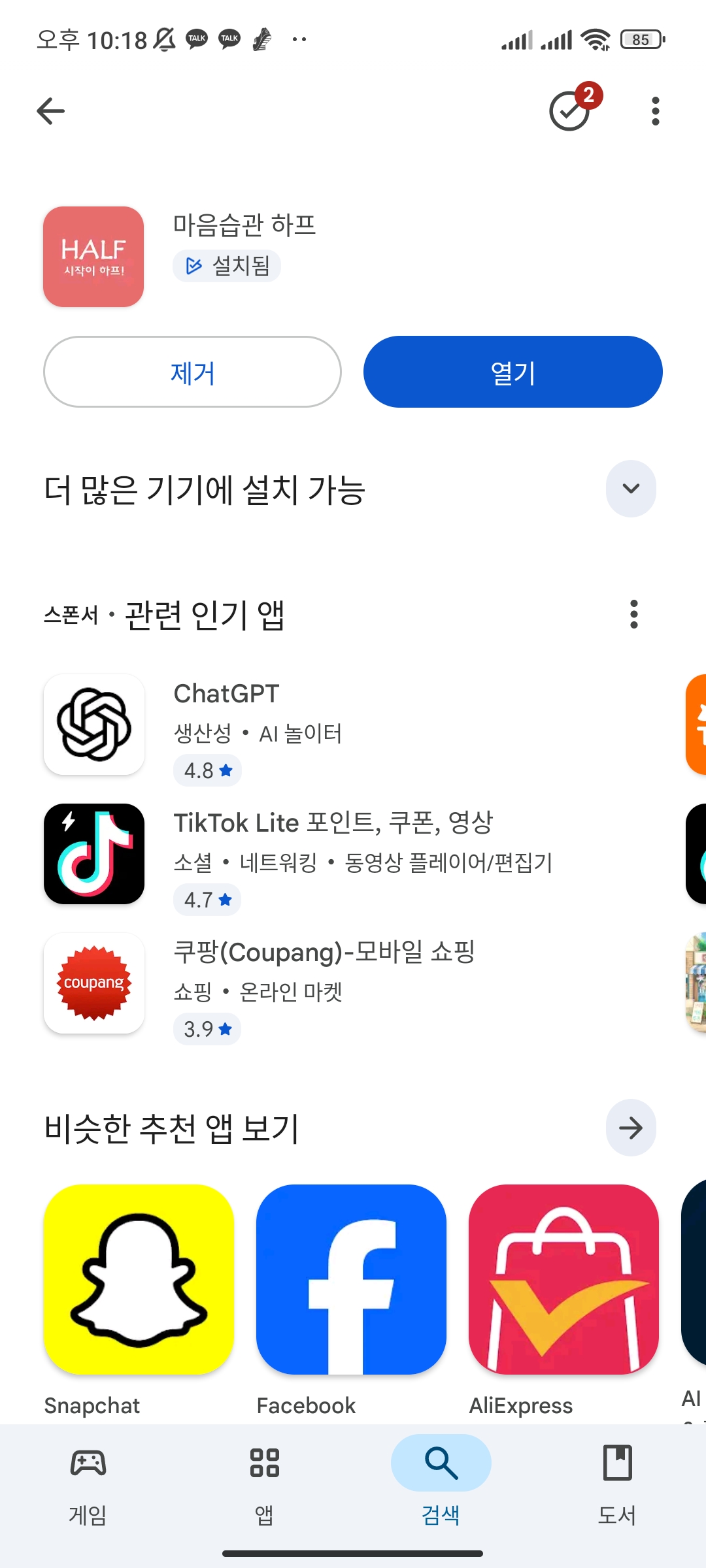
Task: Go to the 도서 tab
Action: tap(618, 1482)
